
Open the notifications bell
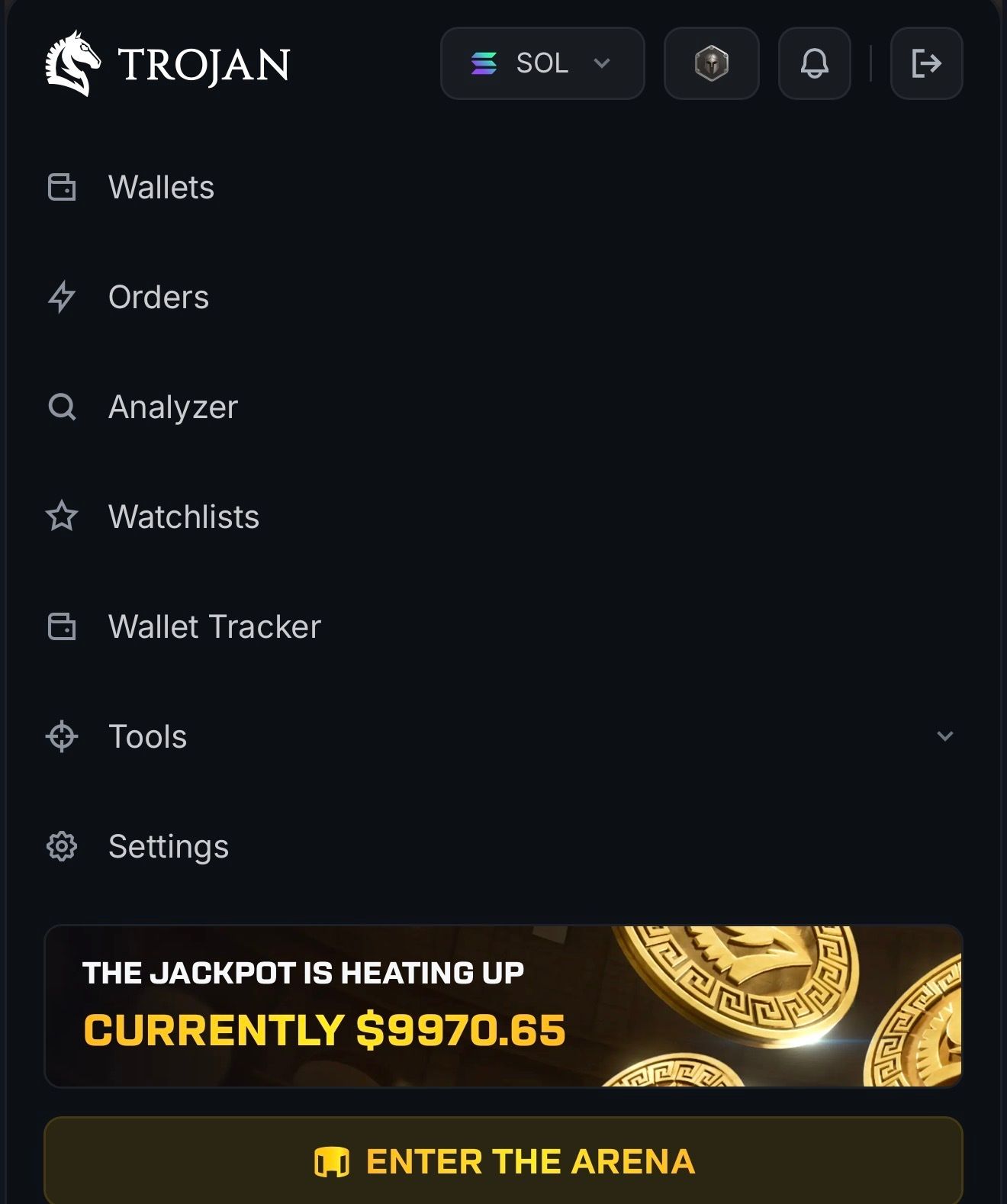[x=814, y=63]
